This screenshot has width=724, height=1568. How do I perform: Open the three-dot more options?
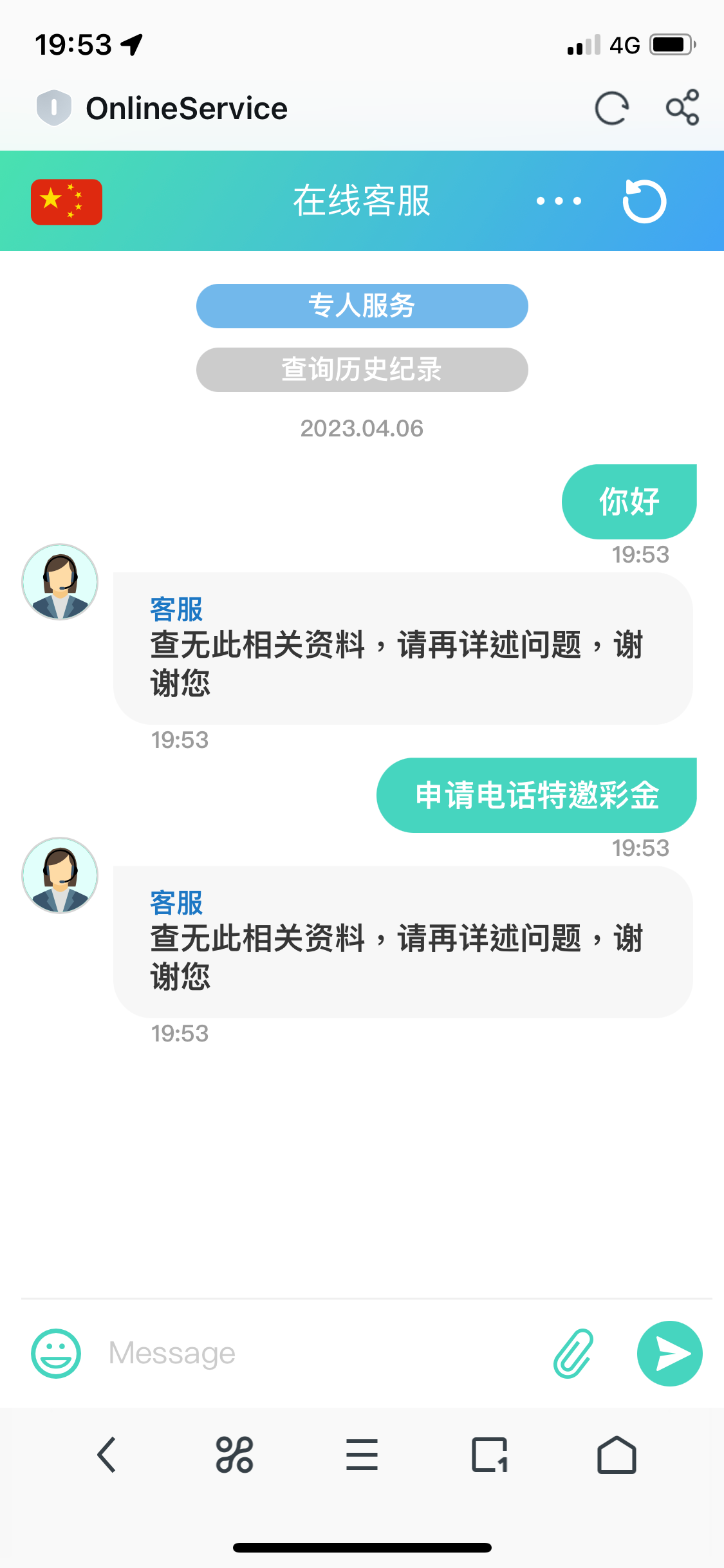coord(559,201)
